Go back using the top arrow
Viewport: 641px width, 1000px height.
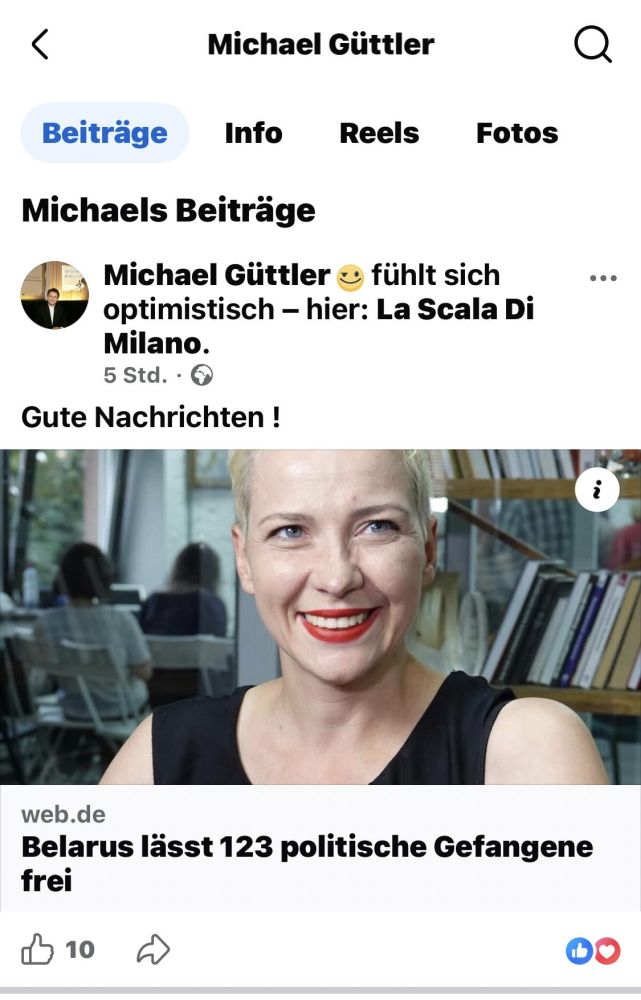click(x=40, y=45)
